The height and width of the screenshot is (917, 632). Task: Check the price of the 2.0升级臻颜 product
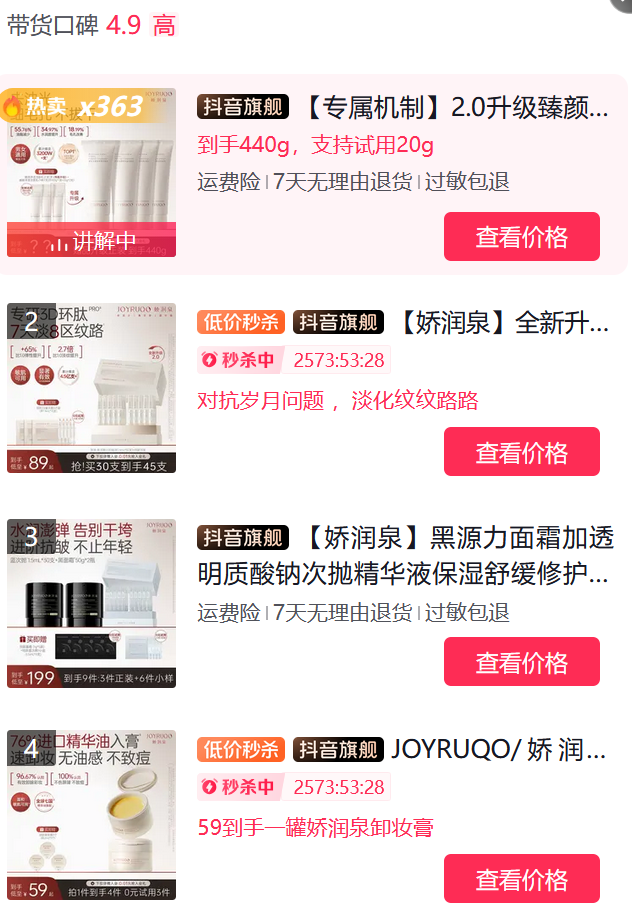[x=521, y=237]
